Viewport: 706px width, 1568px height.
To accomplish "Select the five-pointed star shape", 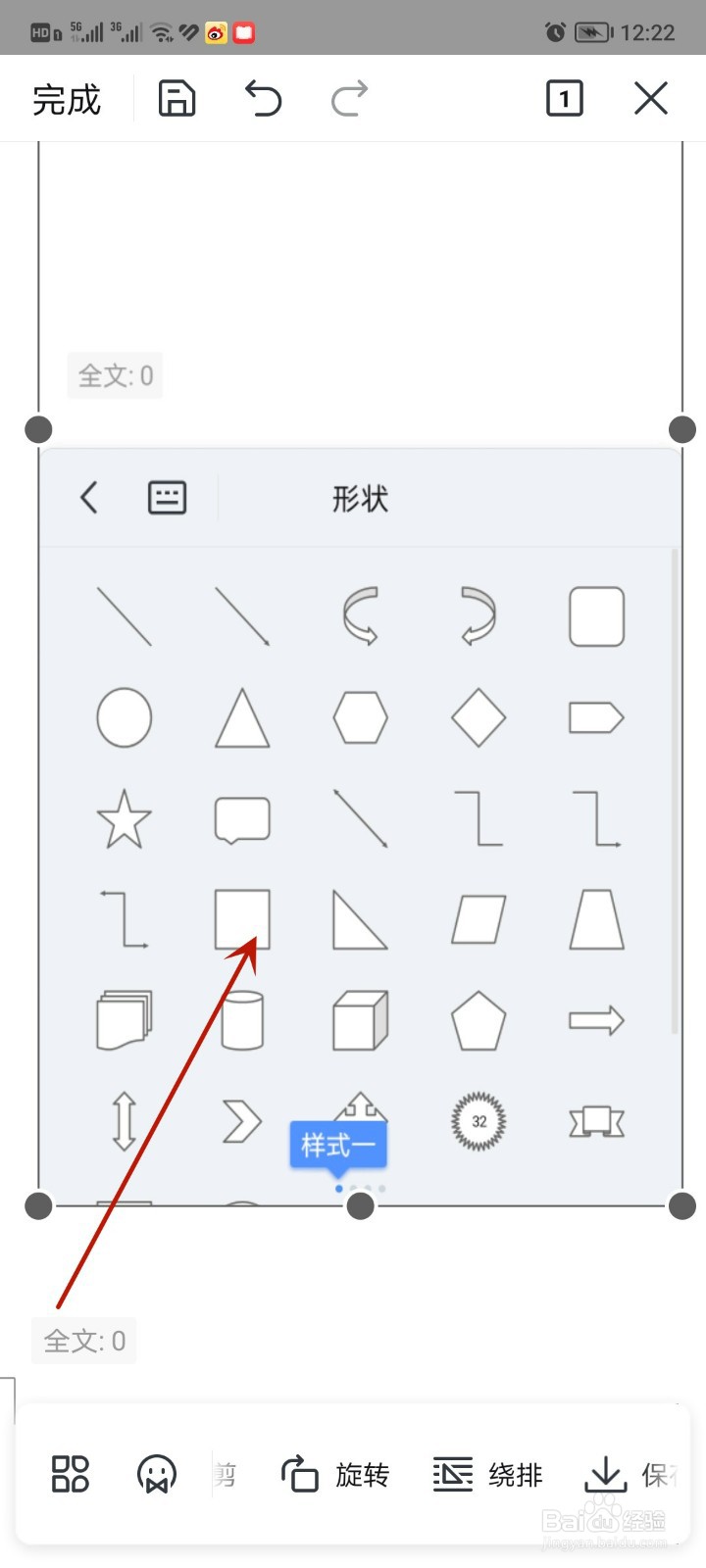I will pyautogui.click(x=124, y=821).
